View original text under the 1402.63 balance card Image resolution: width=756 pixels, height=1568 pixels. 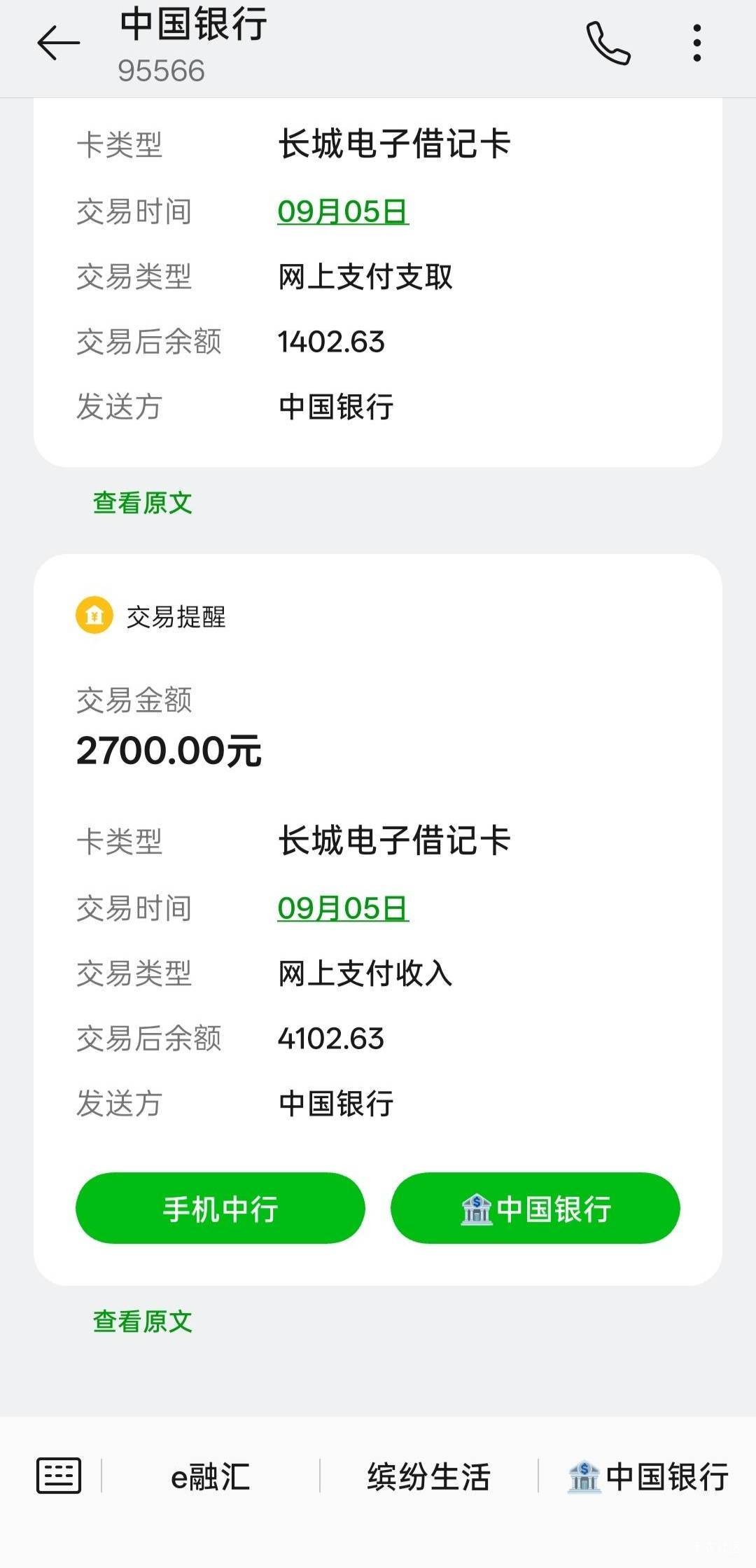143,503
